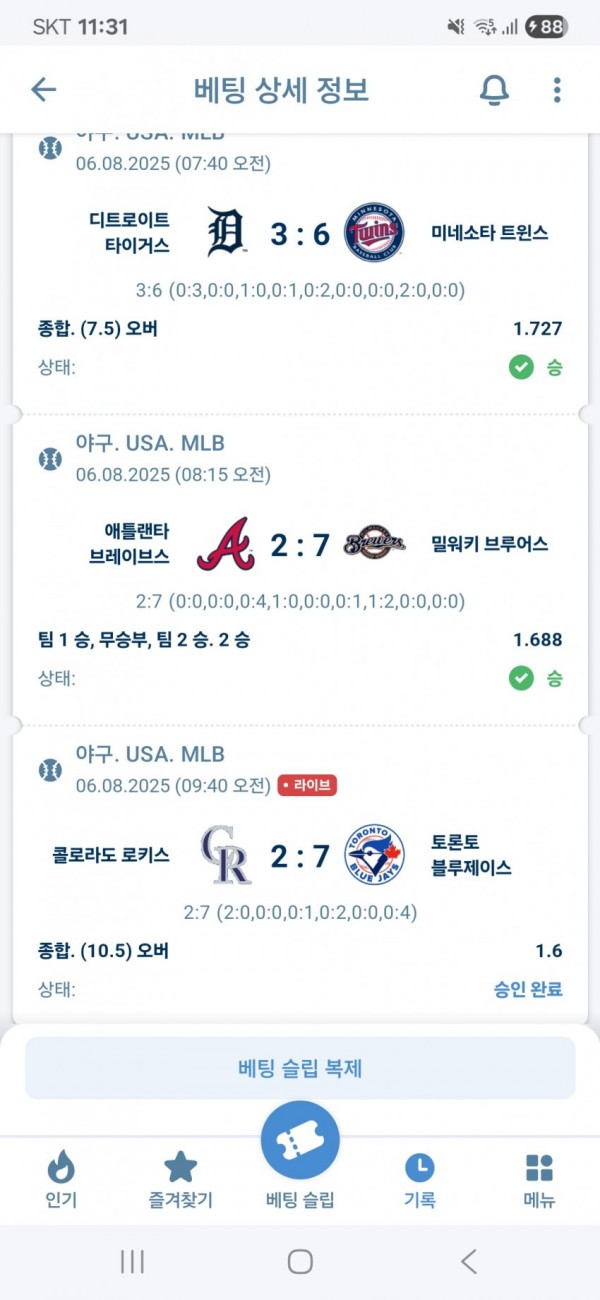Open the Atlanta Braves vs Milwaukee Brewers match
Viewport: 600px width, 1300px height.
tap(300, 545)
